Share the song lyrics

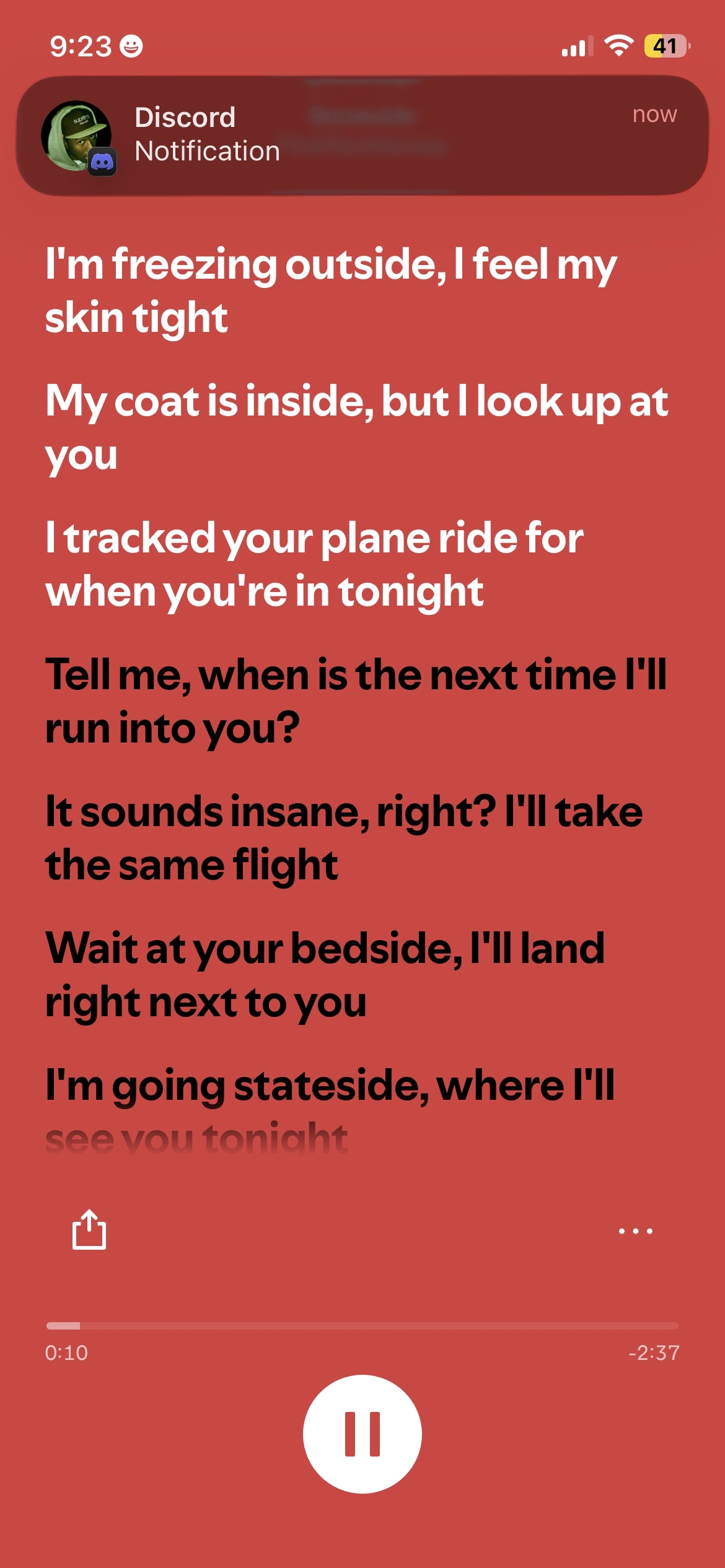pos(89,1230)
